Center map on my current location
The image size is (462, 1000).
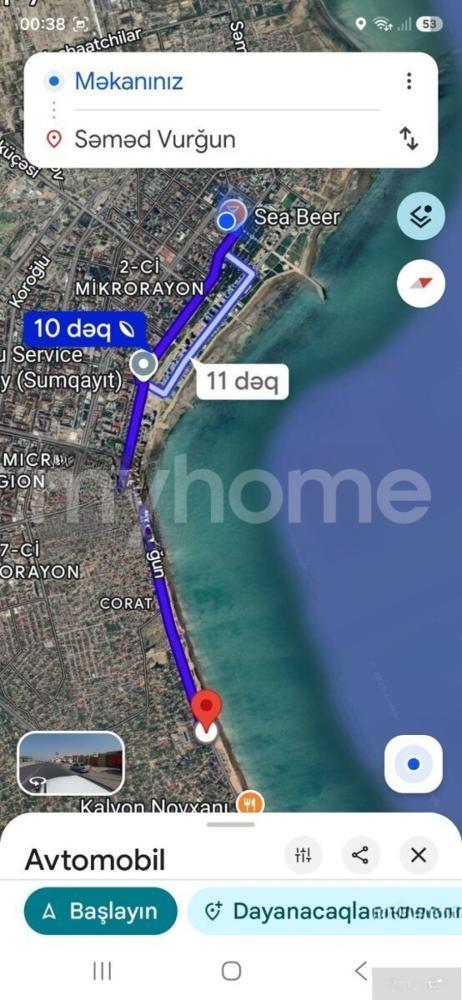click(x=414, y=763)
